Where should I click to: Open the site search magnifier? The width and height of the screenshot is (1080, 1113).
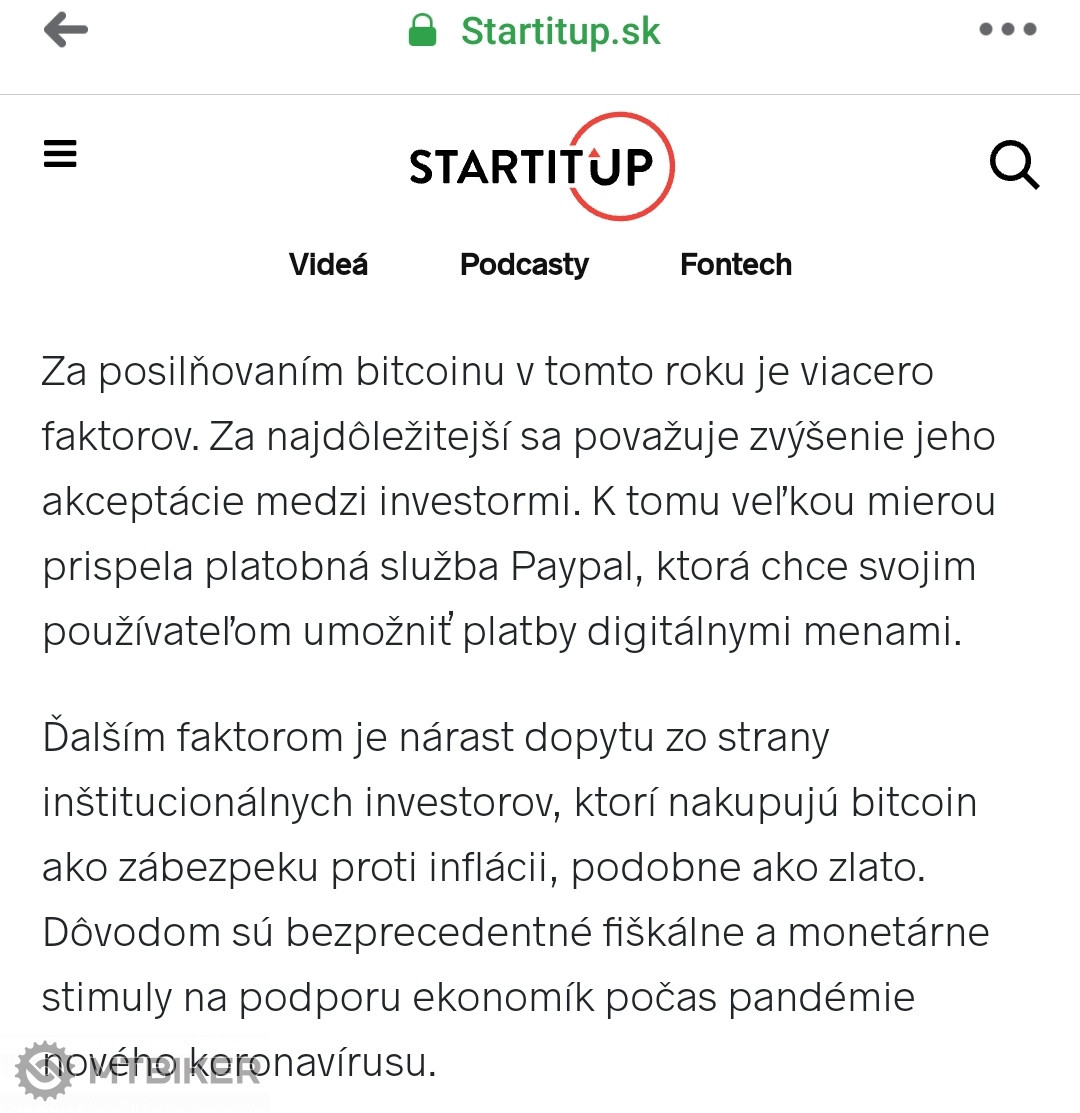[x=1014, y=165]
